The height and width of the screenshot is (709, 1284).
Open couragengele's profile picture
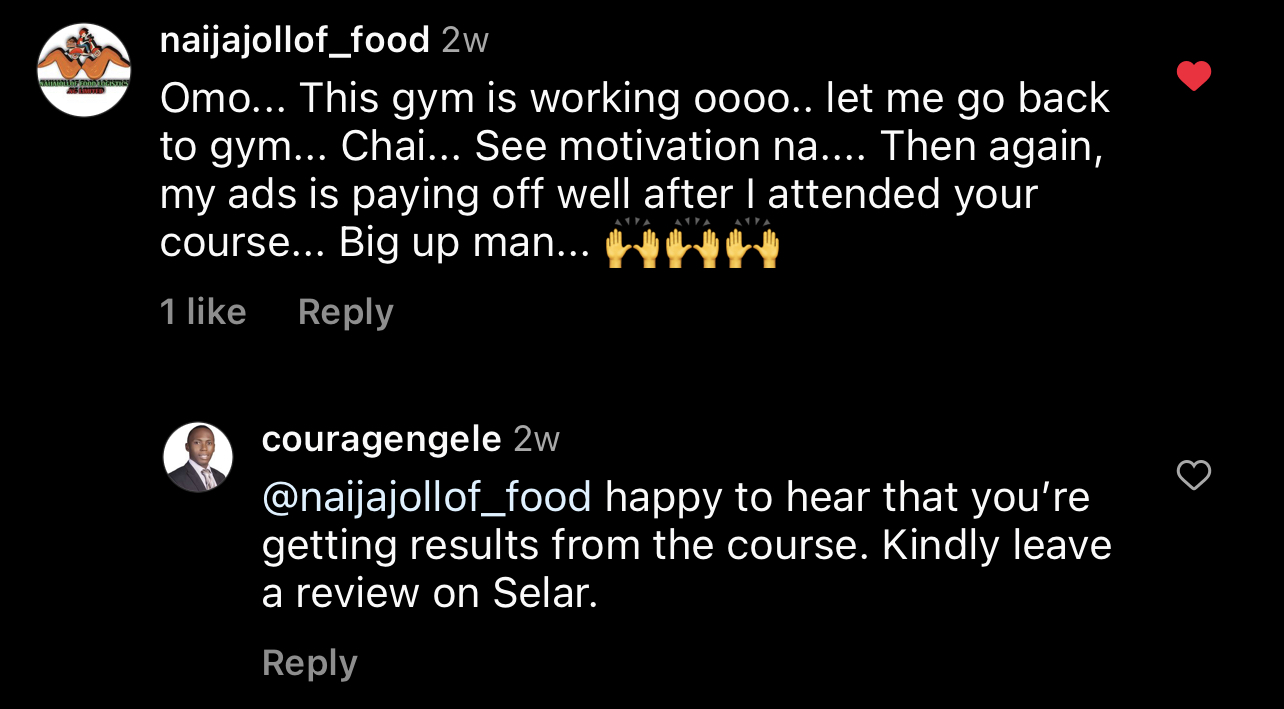coord(198,457)
